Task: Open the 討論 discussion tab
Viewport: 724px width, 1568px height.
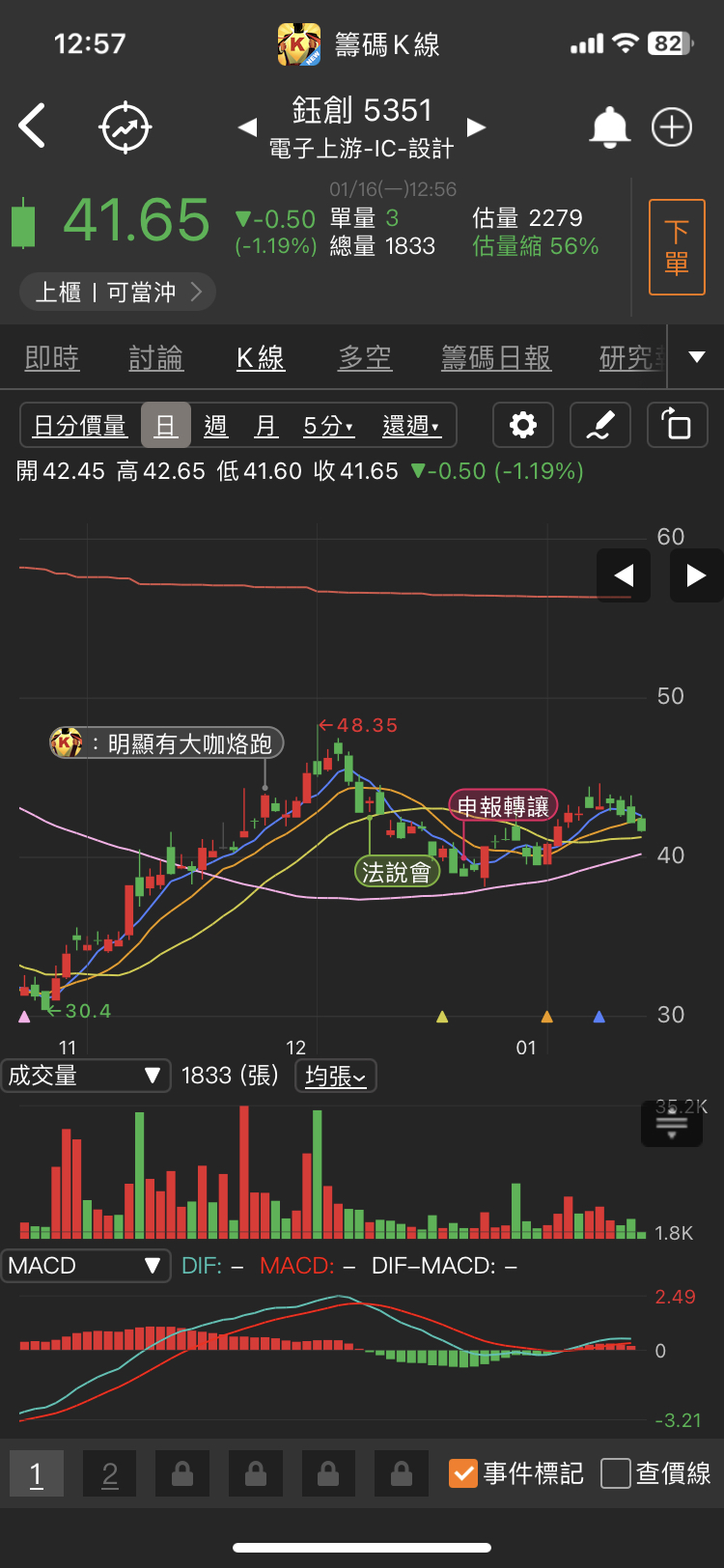Action: 155,358
